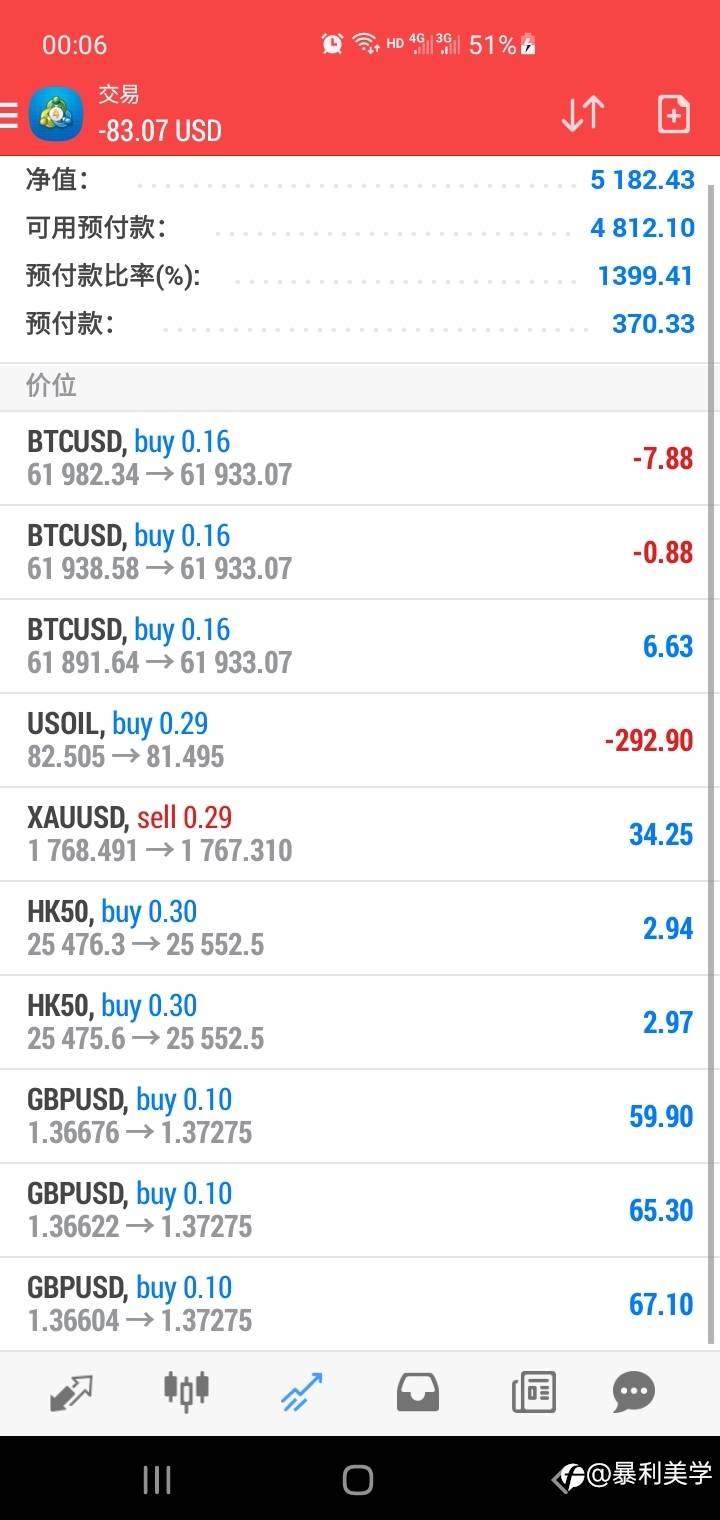
Task: Switch to the quotes tab
Action: tap(71, 1392)
